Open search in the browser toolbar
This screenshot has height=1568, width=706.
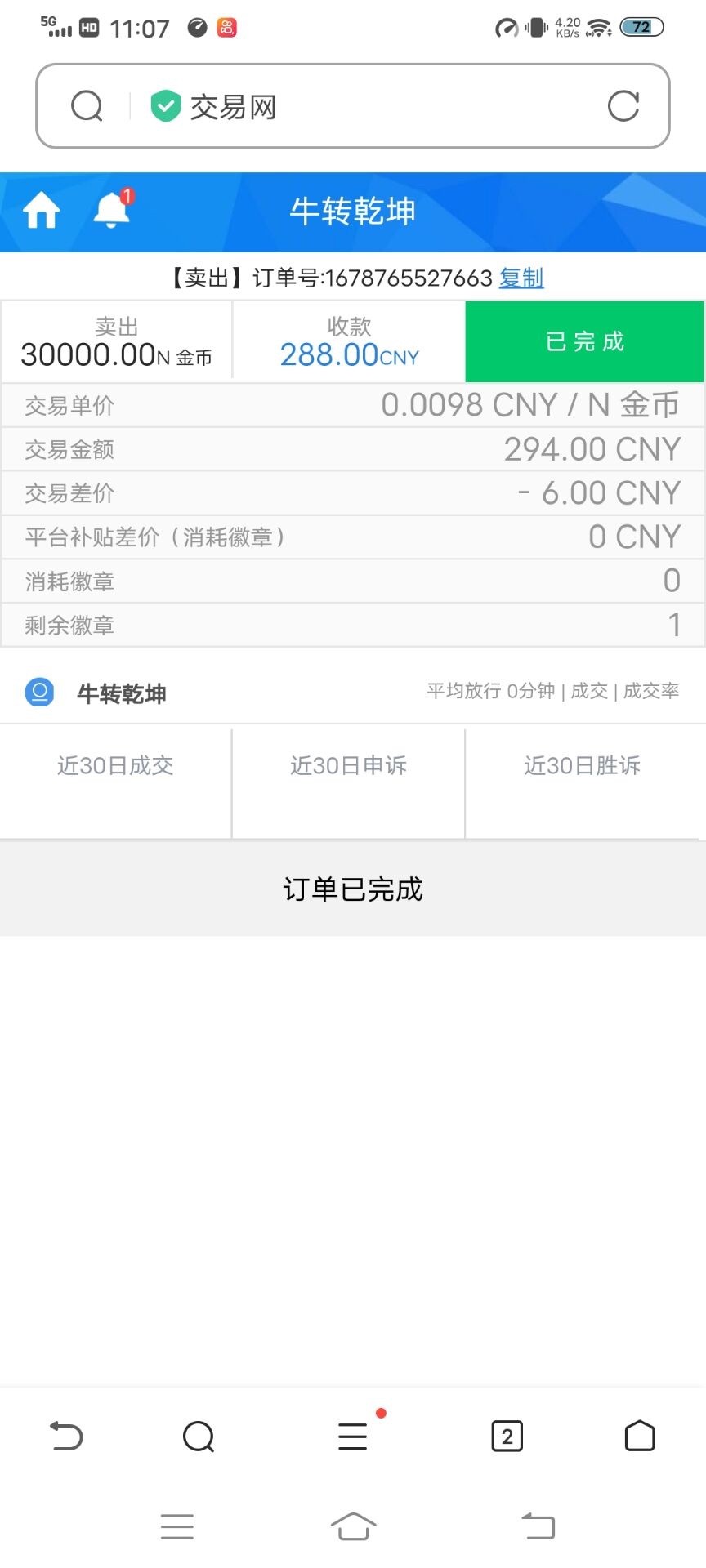(x=199, y=1436)
